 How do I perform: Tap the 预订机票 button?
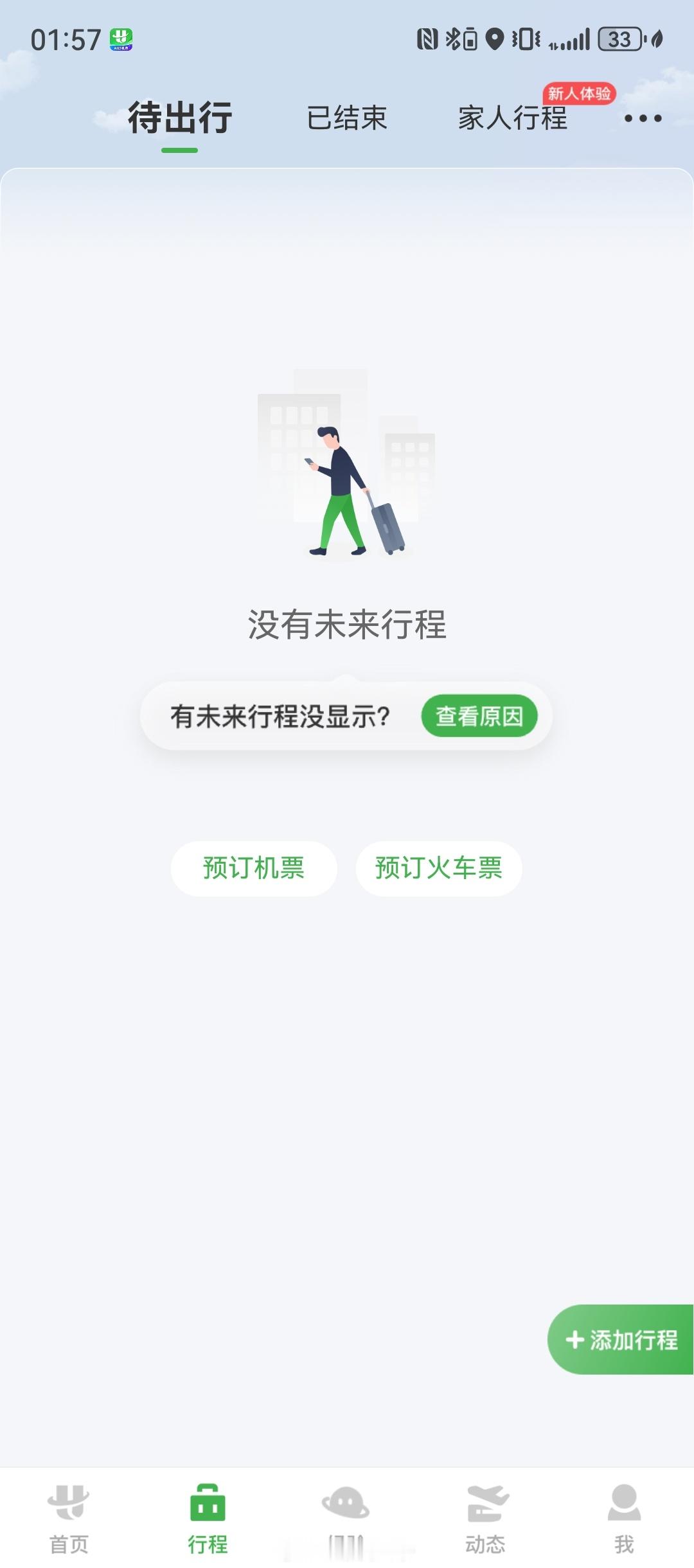pyautogui.click(x=253, y=868)
